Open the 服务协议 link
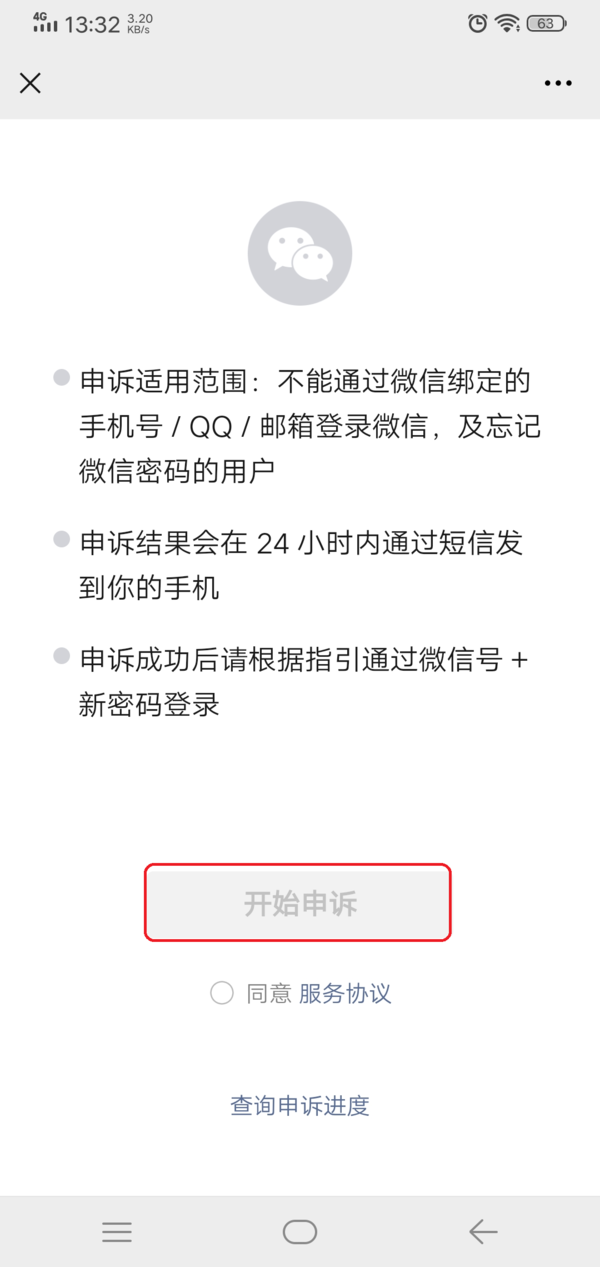 point(344,993)
